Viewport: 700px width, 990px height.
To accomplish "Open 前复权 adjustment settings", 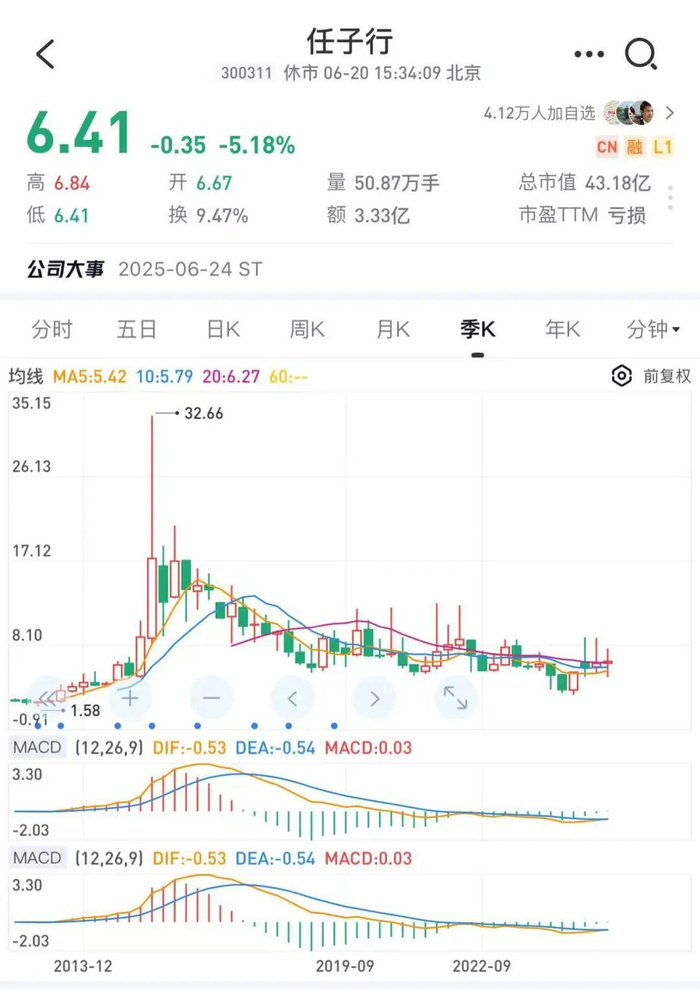I will tap(652, 376).
